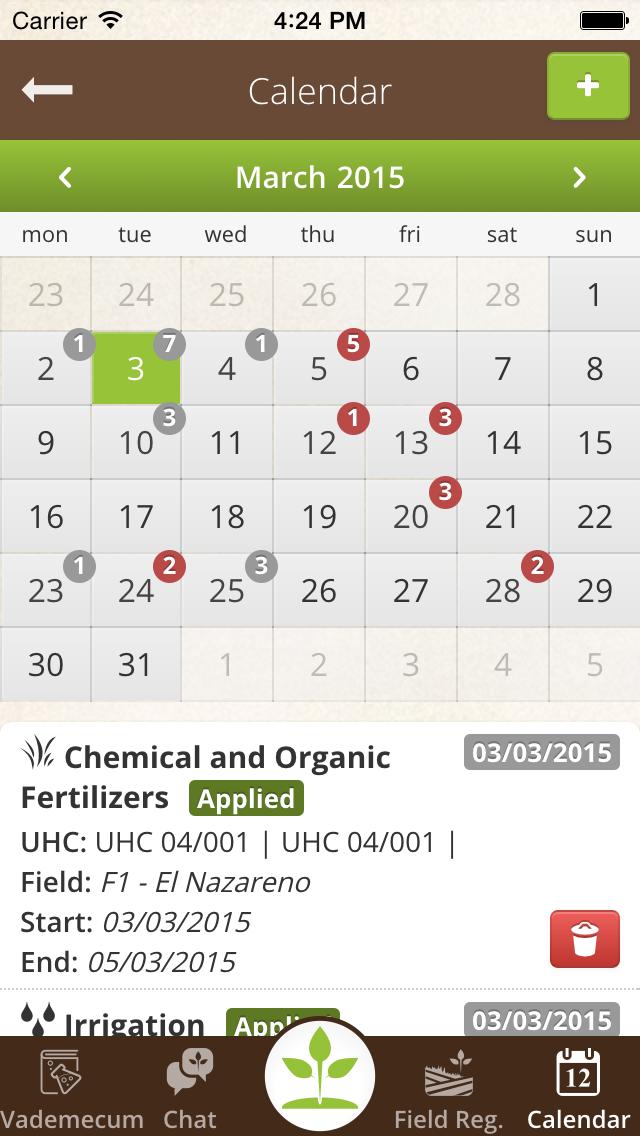Tap March 10 on the calendar
The height and width of the screenshot is (1136, 640).
[x=136, y=443]
